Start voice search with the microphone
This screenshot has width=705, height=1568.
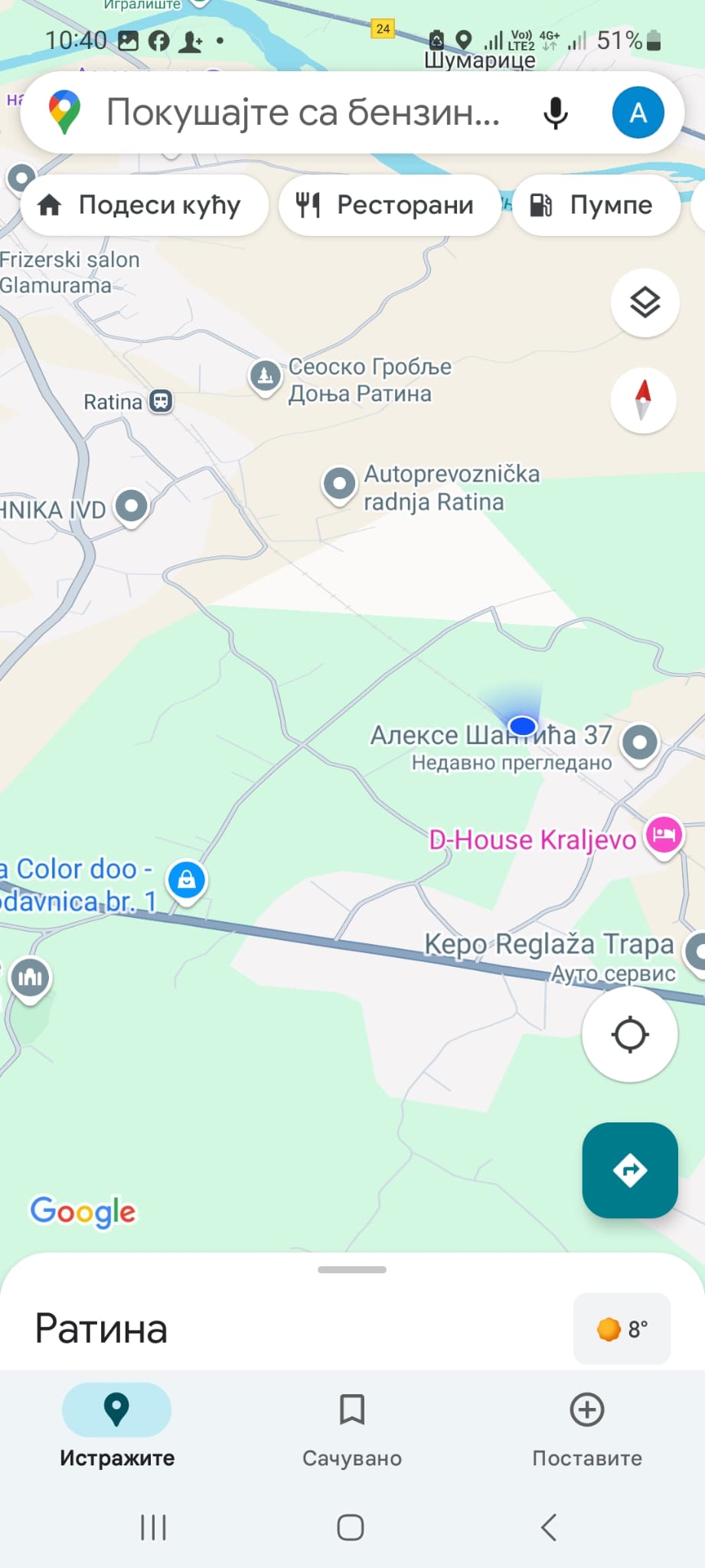(x=555, y=113)
